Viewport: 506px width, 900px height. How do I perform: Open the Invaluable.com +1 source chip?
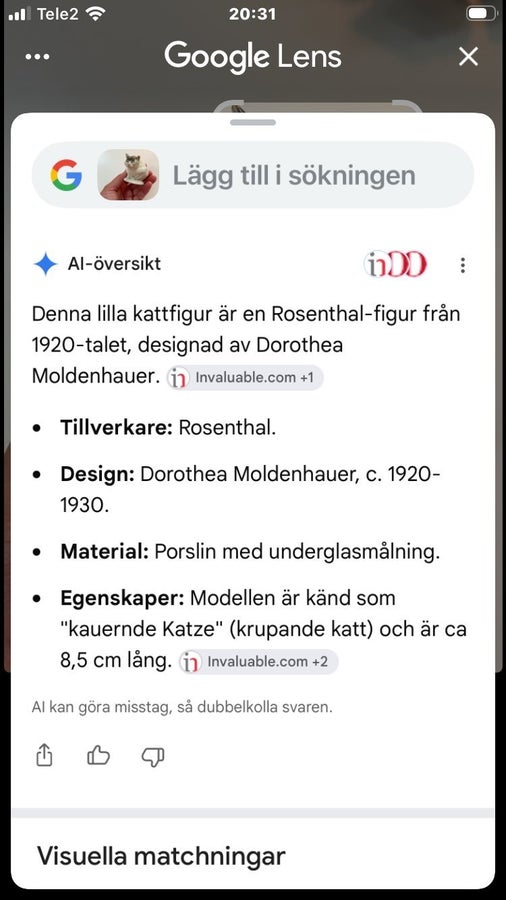tap(245, 378)
